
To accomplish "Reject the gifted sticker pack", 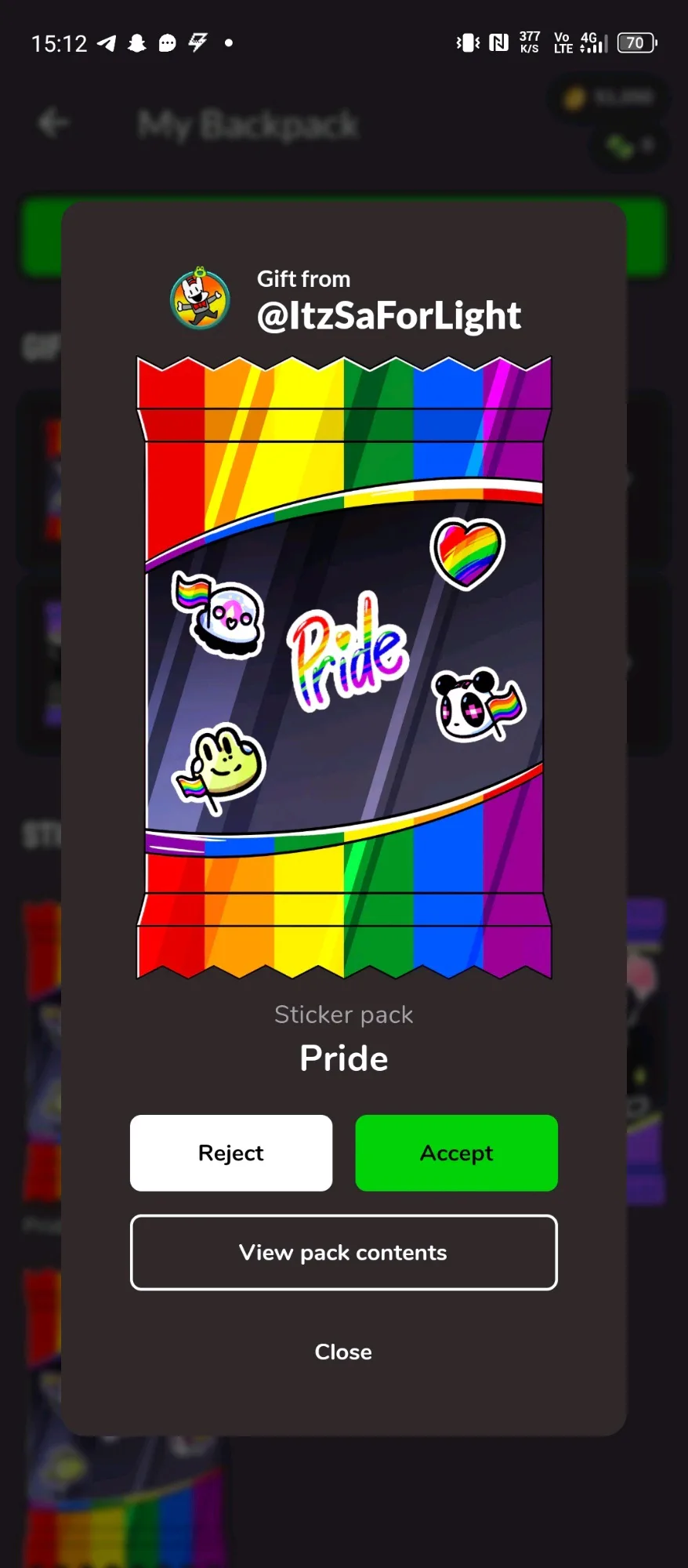I will (231, 1152).
